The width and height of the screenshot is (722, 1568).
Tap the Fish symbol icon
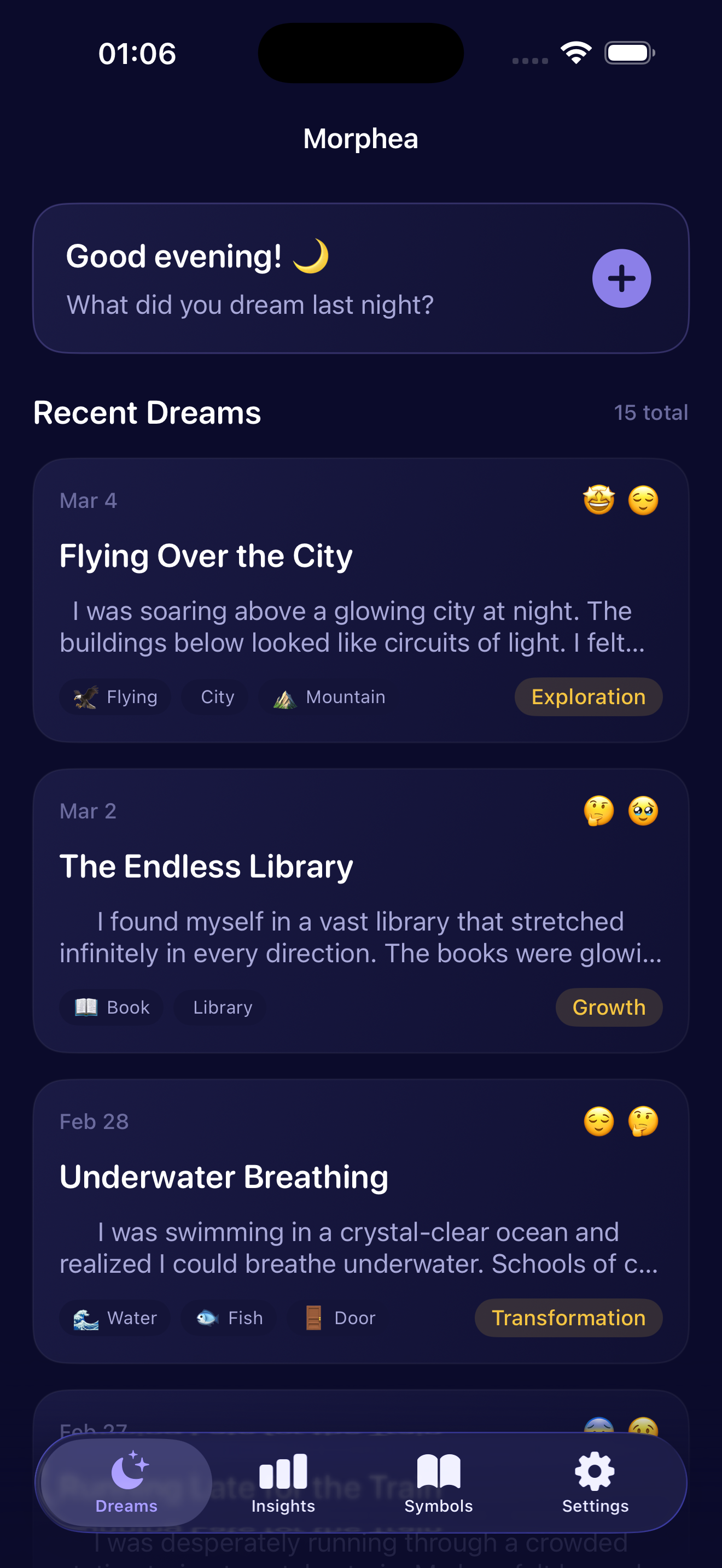[x=207, y=1317]
